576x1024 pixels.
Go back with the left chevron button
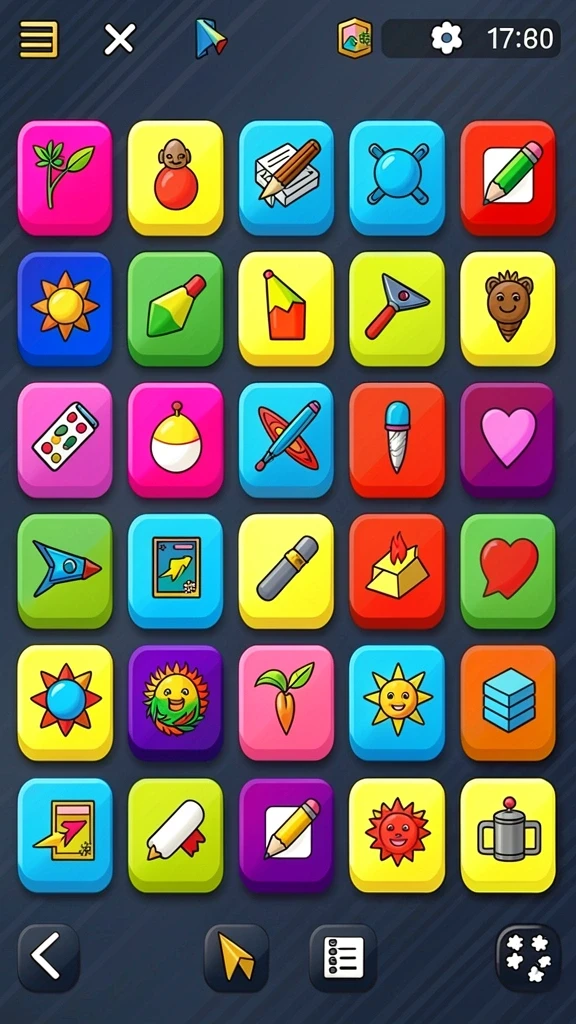point(49,958)
